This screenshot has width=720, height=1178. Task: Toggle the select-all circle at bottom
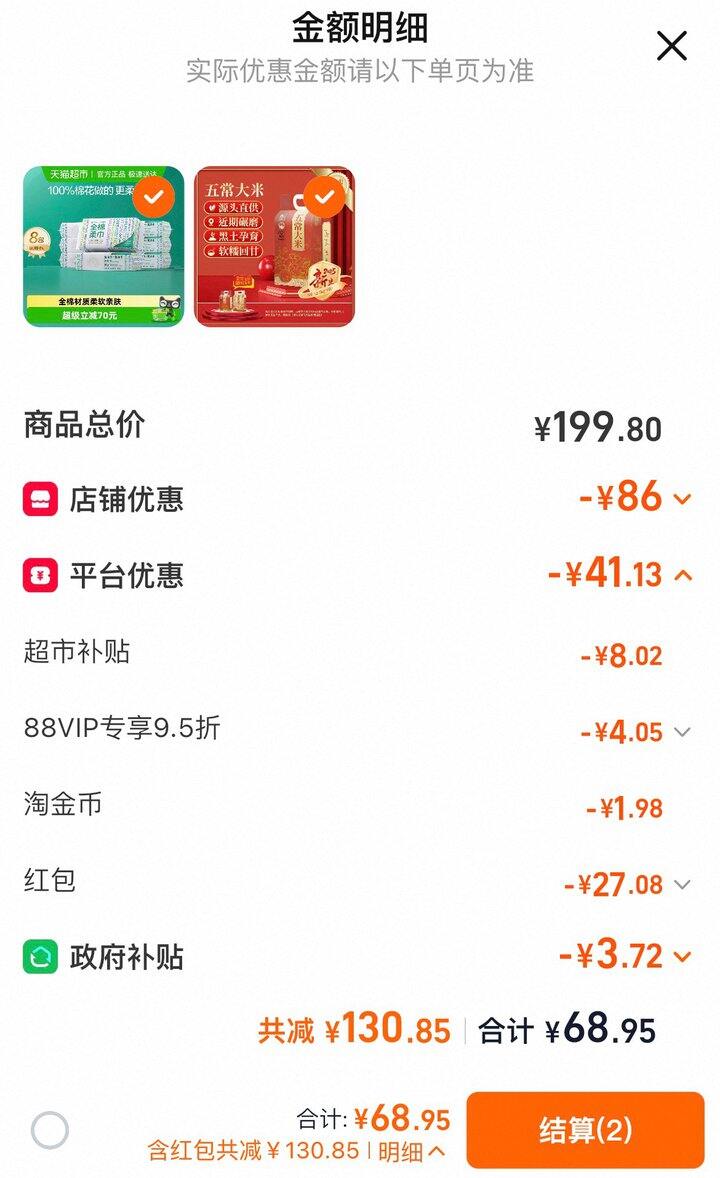point(50,1131)
